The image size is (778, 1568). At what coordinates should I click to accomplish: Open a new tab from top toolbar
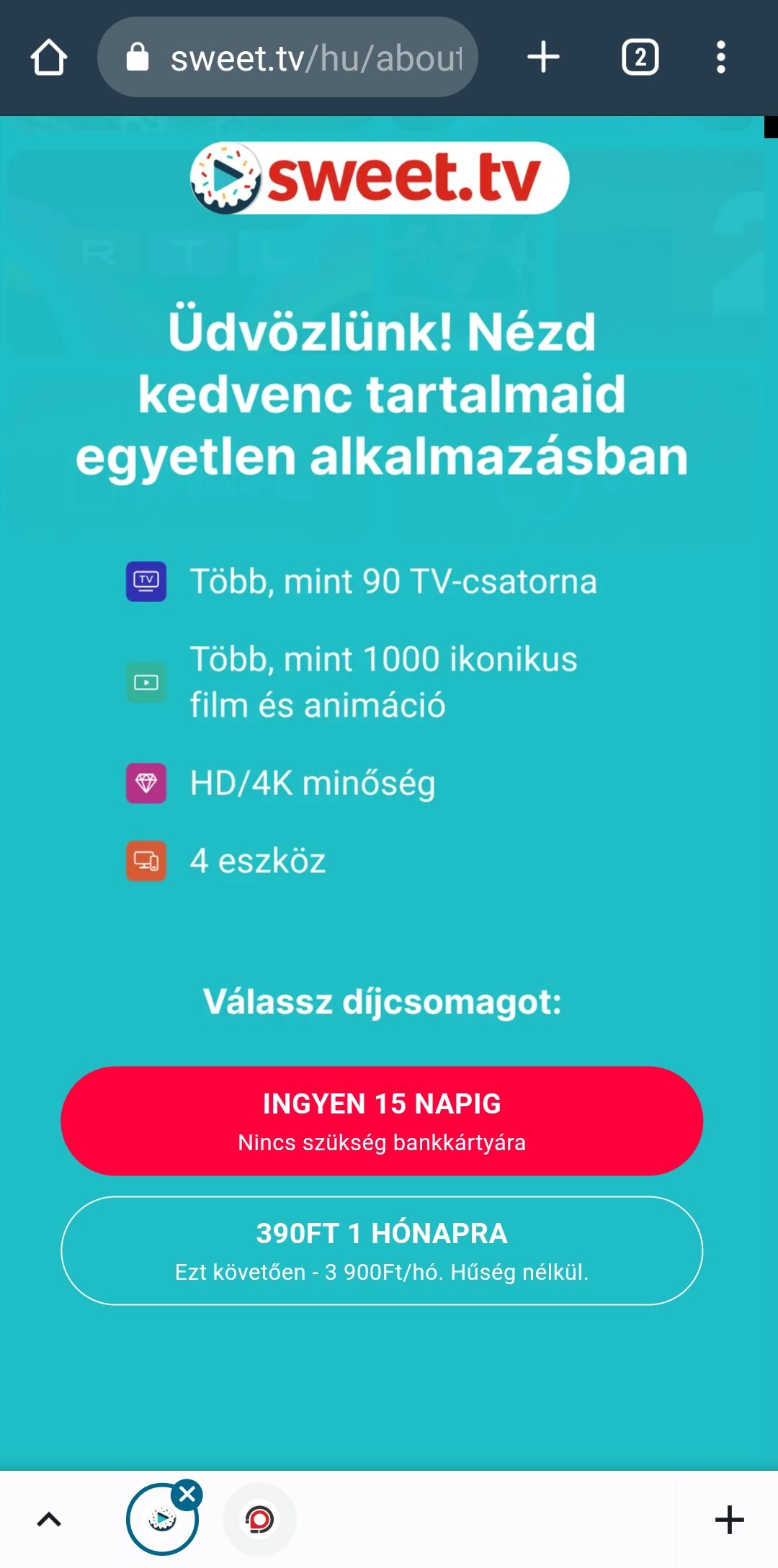pyautogui.click(x=543, y=58)
